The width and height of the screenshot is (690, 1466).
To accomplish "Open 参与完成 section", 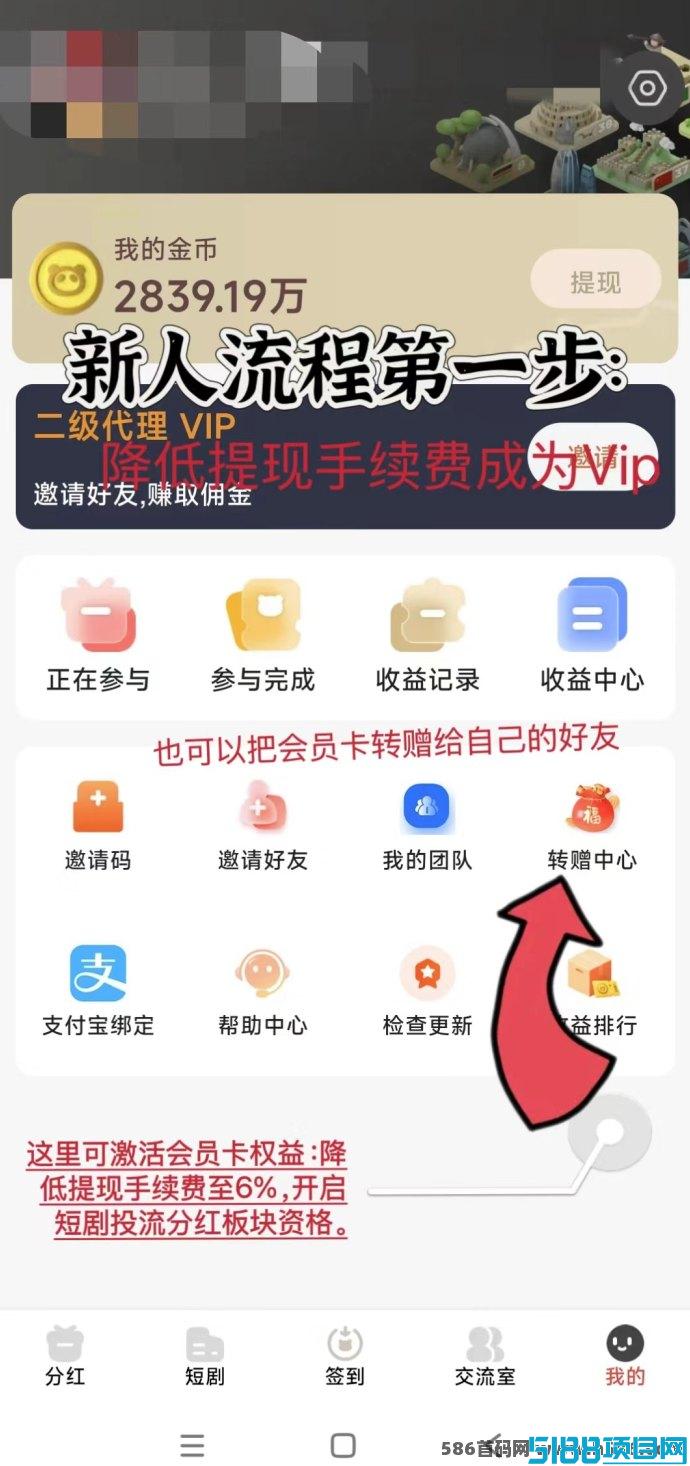I will click(263, 636).
